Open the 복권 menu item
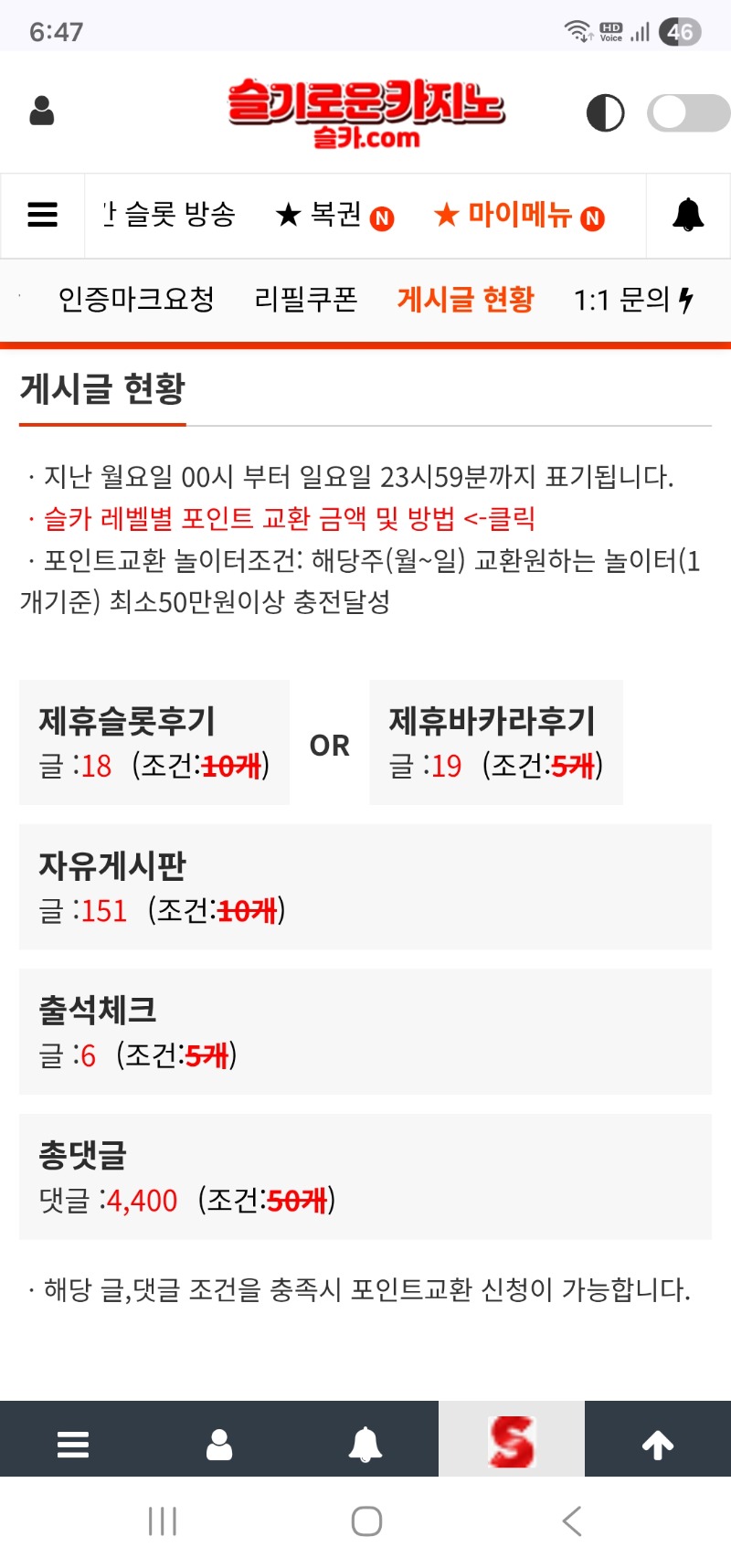 pos(334,216)
